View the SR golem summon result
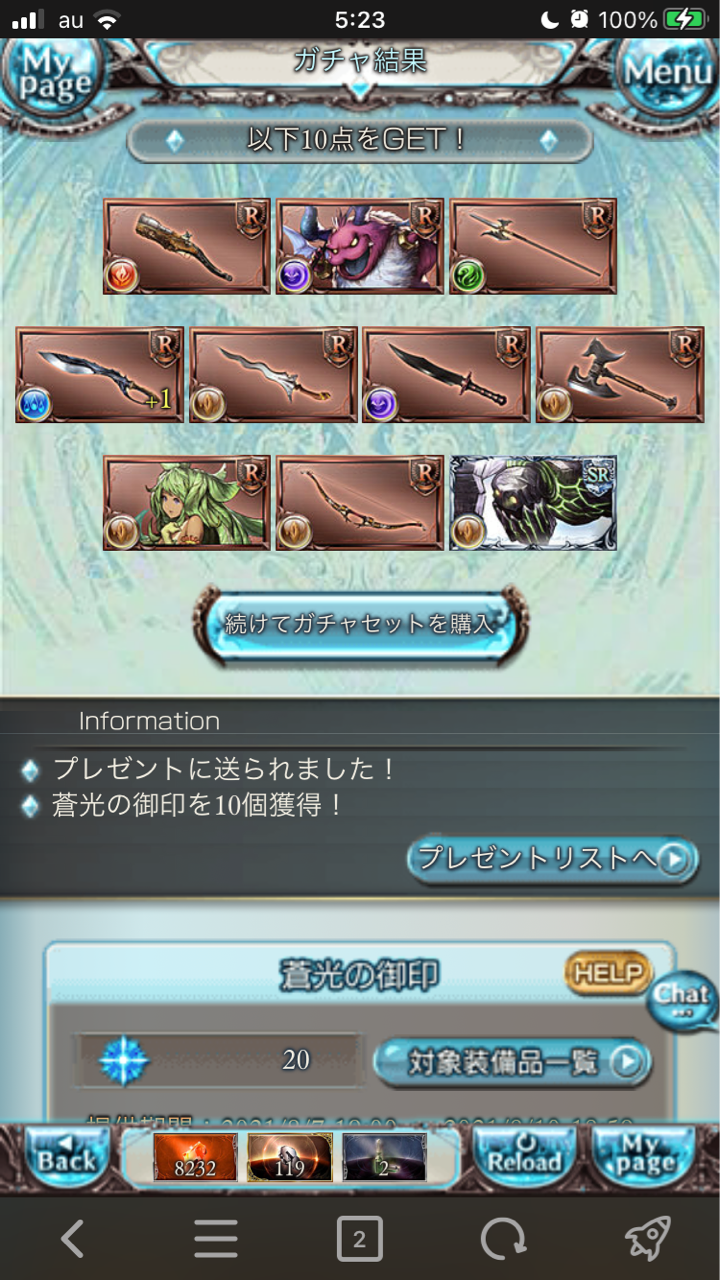This screenshot has height=1280, width=720. click(x=533, y=503)
